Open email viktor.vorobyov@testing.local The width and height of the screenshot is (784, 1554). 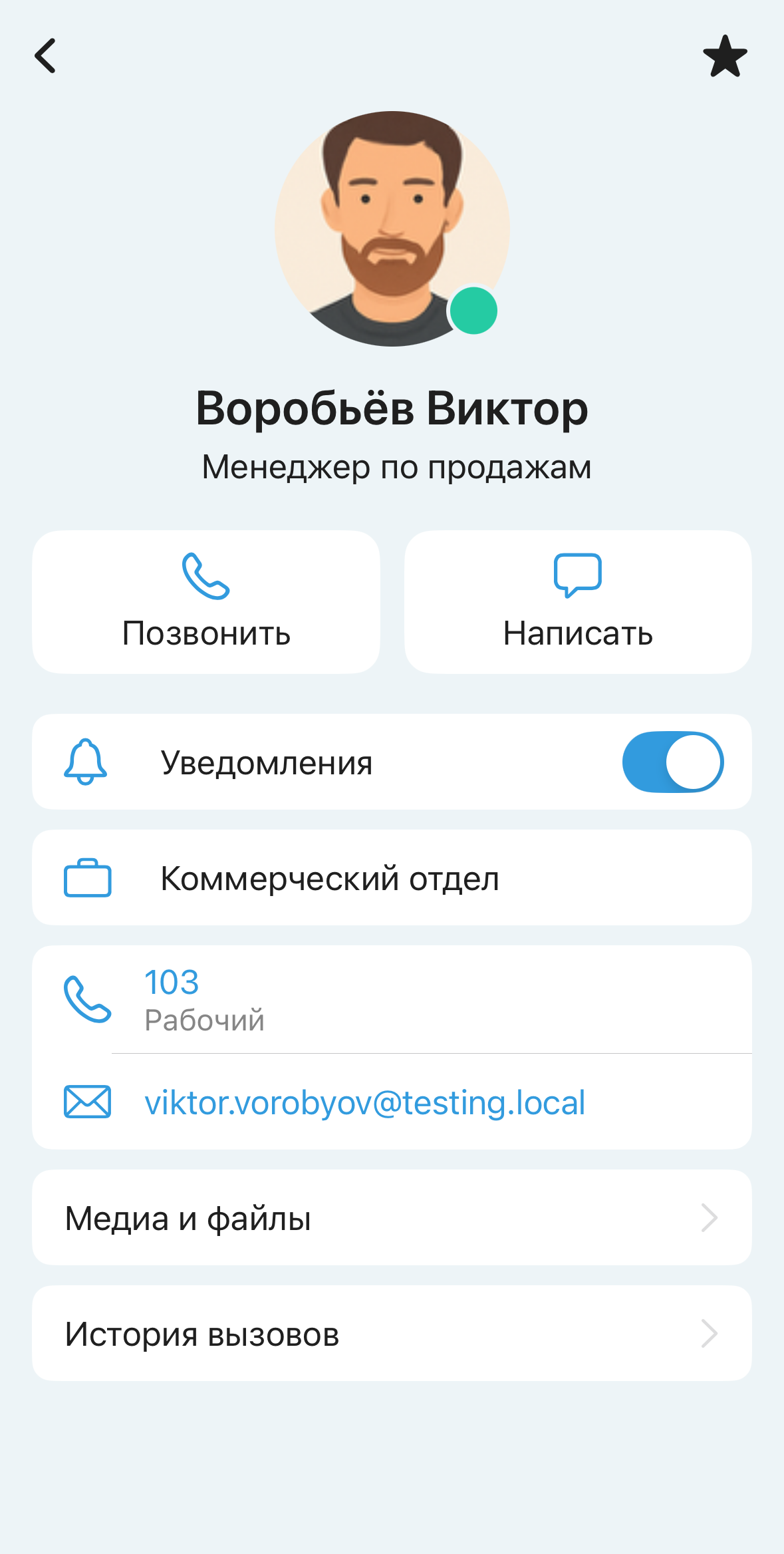(x=364, y=1102)
